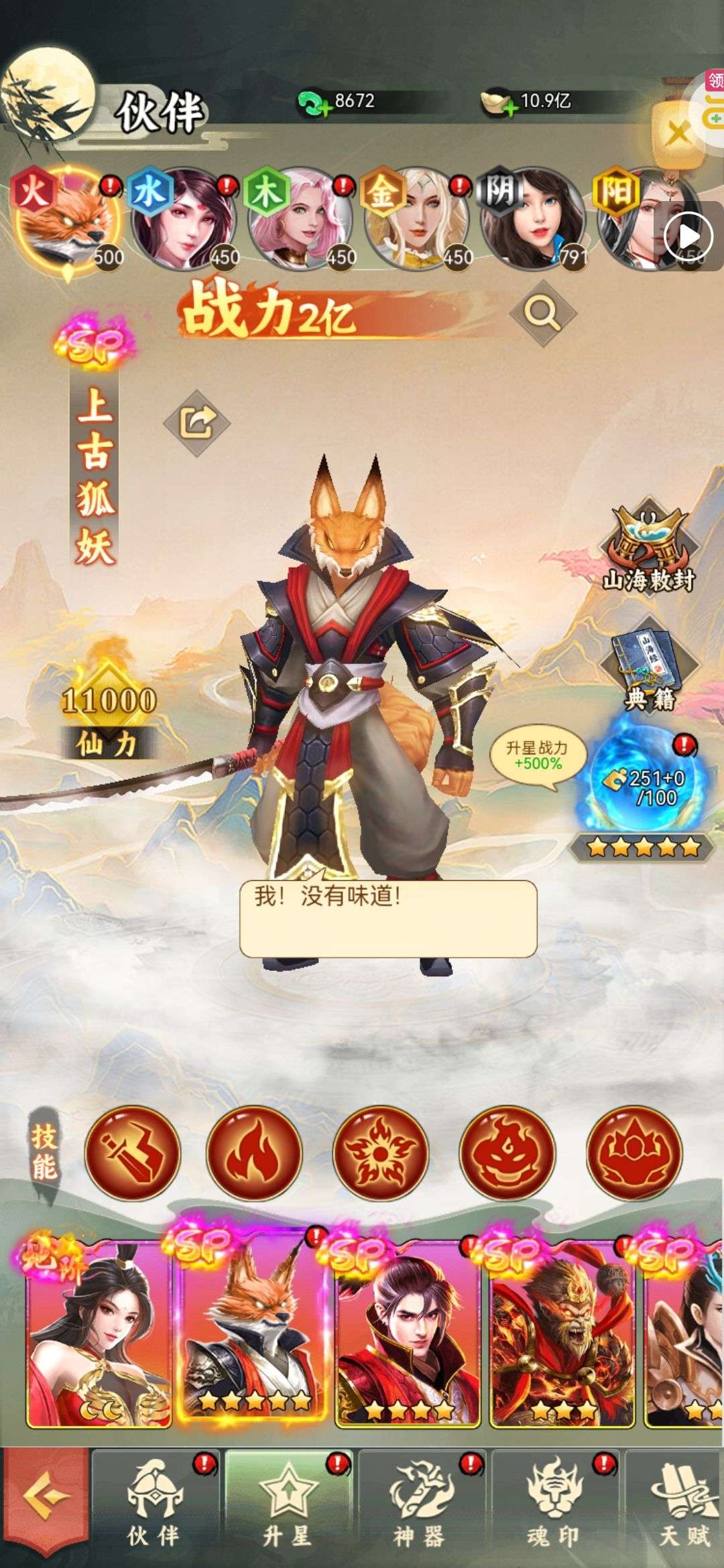Viewport: 724px width, 1568px height.
Task: View the flame skill icon
Action: (254, 1153)
